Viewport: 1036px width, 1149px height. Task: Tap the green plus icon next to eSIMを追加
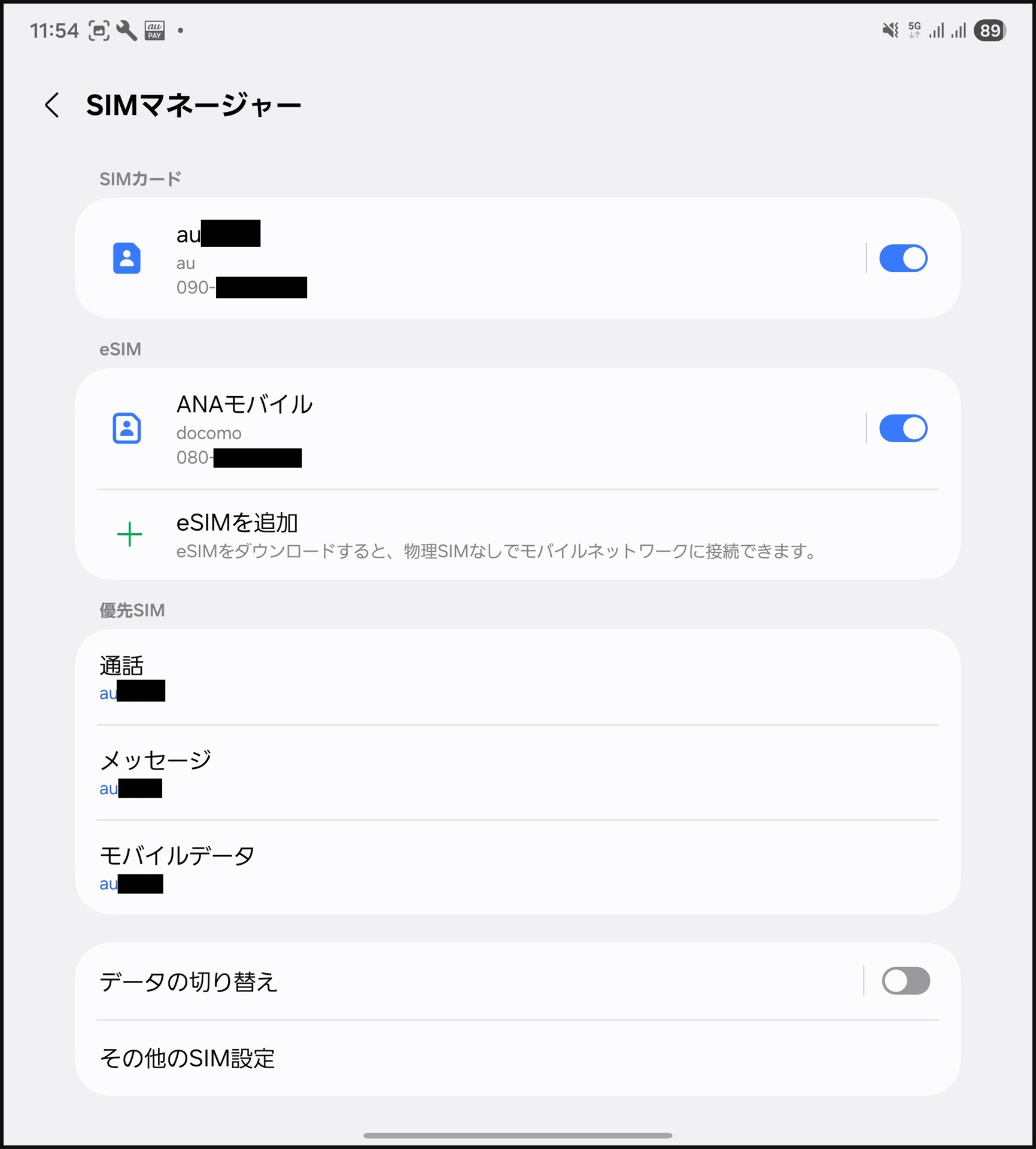pyautogui.click(x=130, y=534)
